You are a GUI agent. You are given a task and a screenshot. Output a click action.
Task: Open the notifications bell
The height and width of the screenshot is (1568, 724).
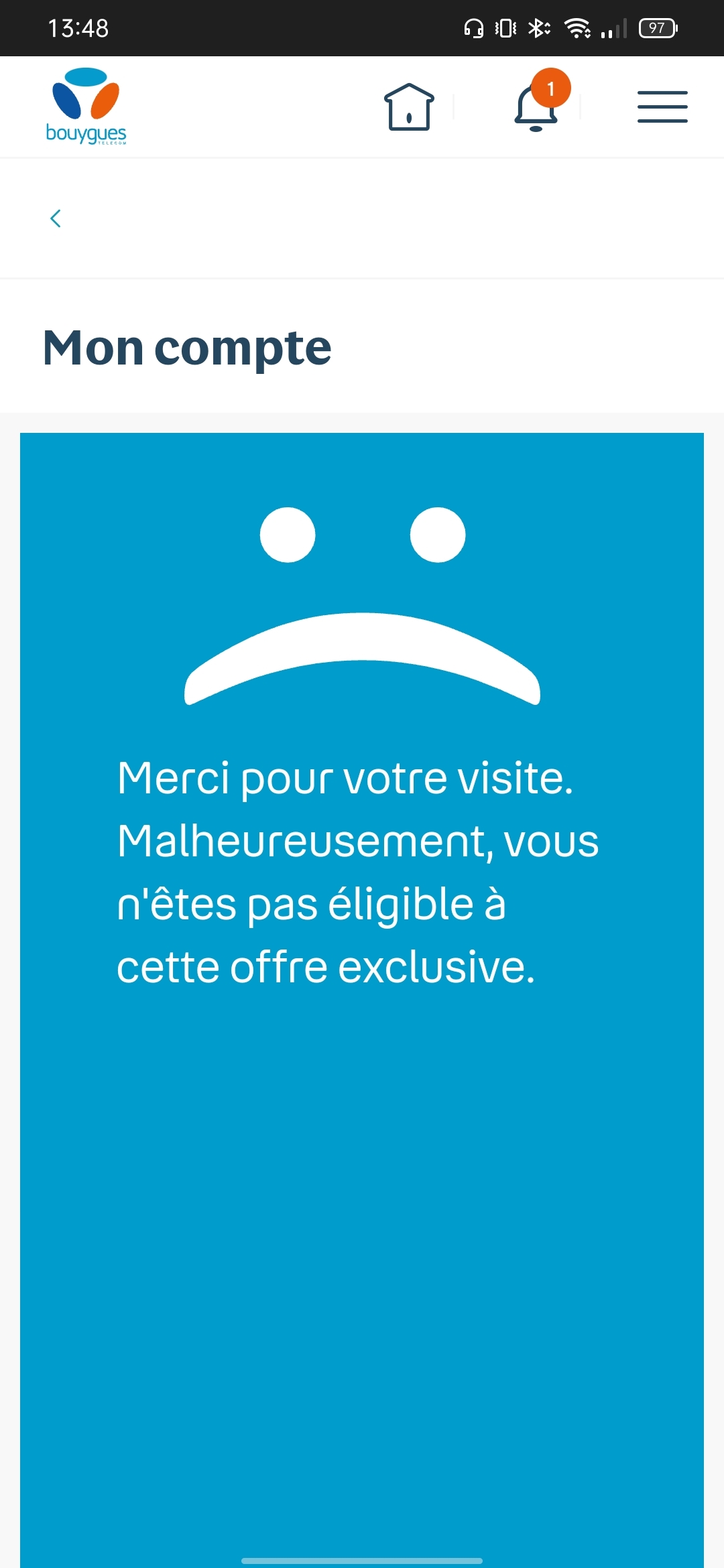click(x=536, y=109)
